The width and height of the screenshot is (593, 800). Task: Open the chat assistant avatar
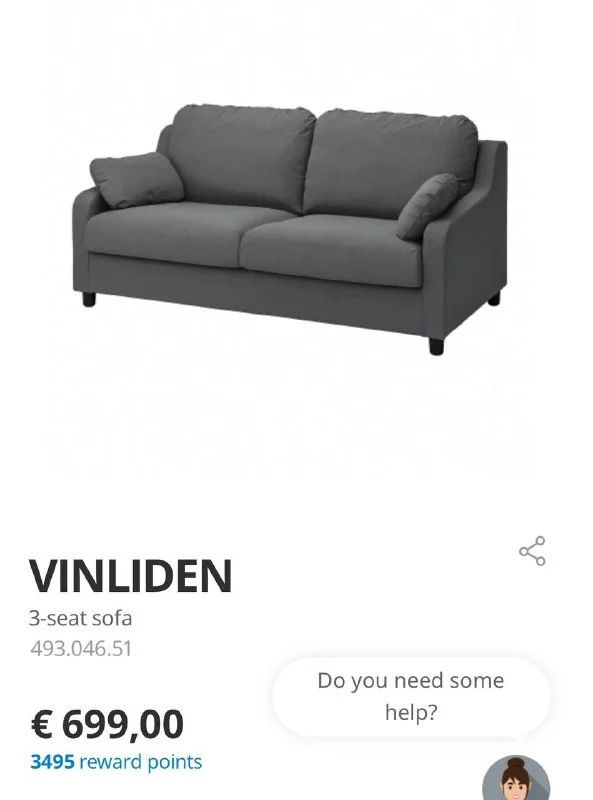click(516, 778)
